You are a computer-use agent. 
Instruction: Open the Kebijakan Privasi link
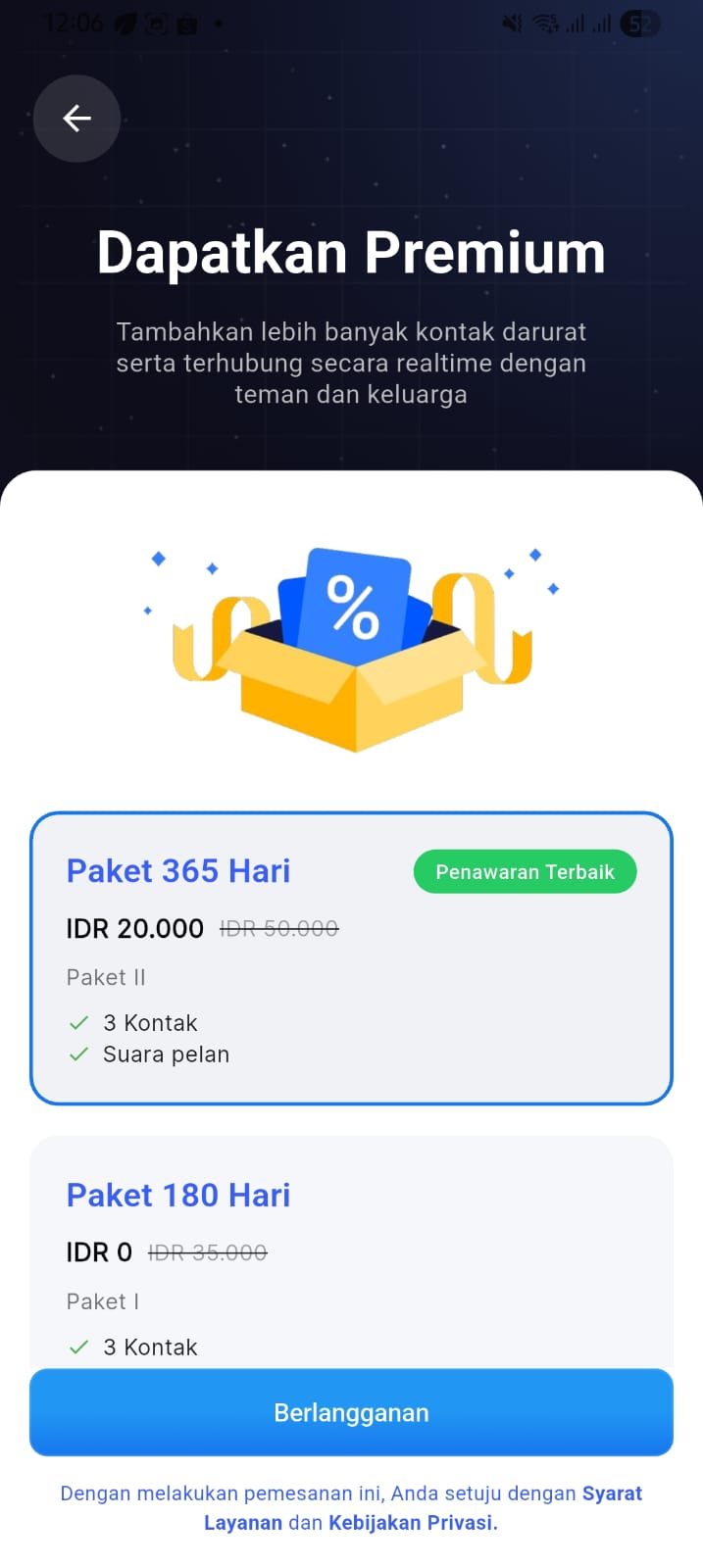click(x=412, y=1523)
